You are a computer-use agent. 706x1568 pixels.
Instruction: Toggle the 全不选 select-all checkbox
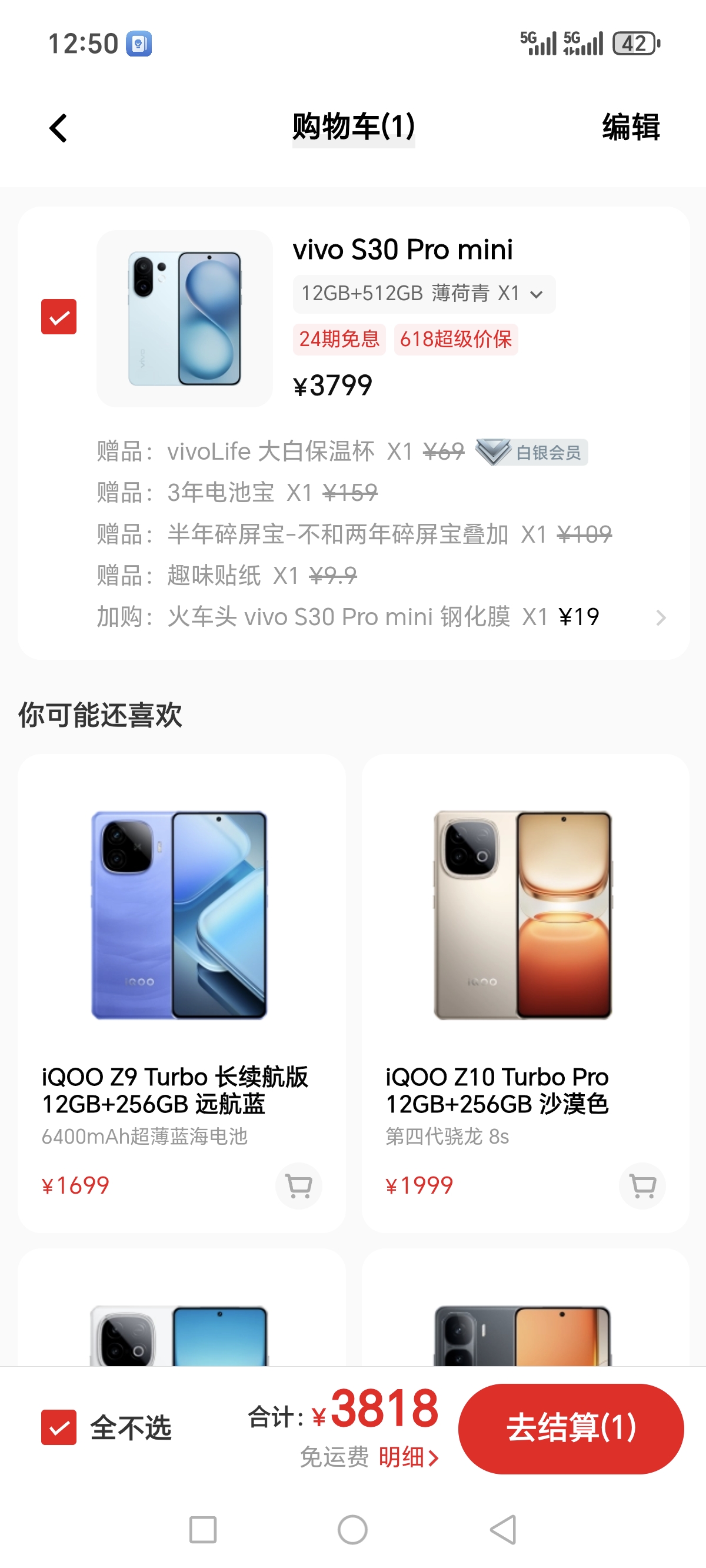58,1427
